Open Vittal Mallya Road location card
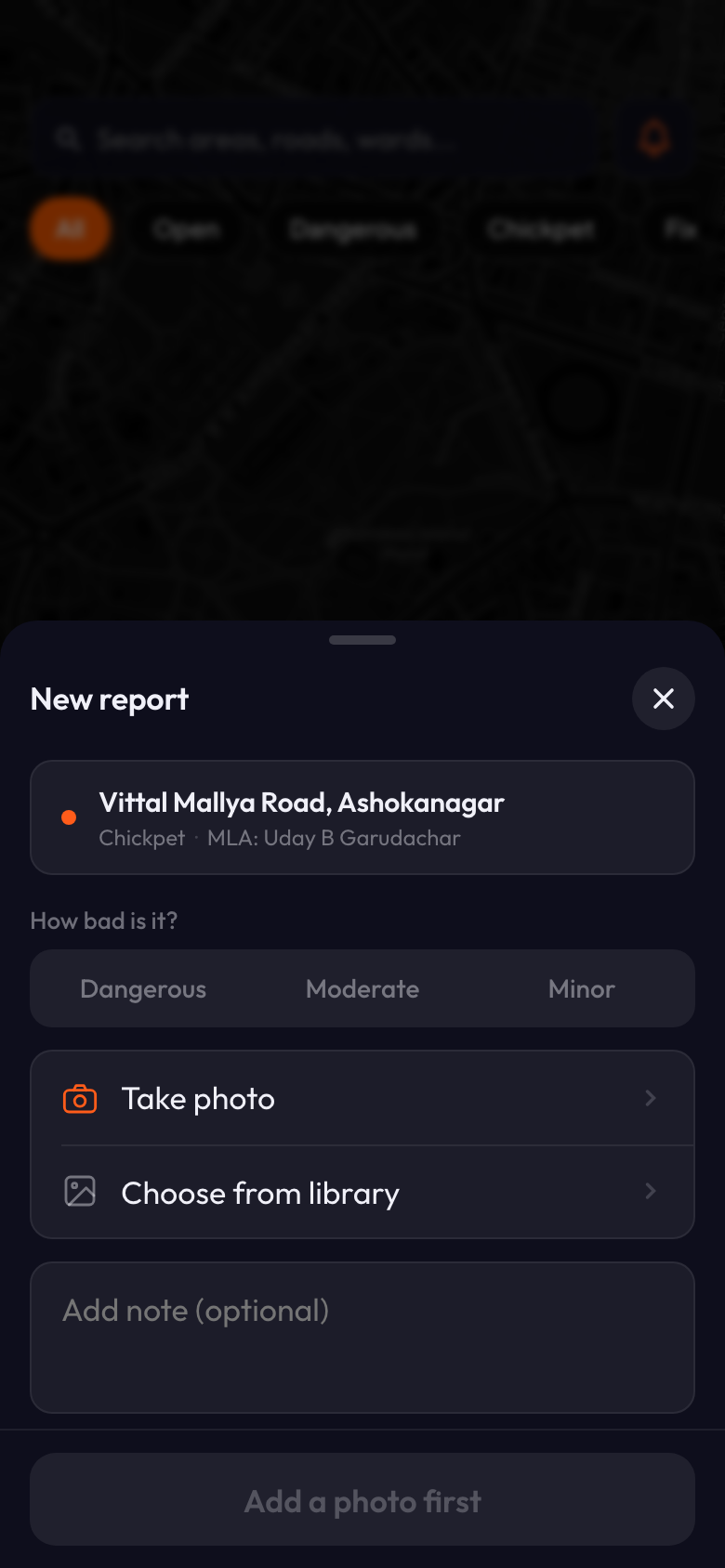 coord(362,817)
